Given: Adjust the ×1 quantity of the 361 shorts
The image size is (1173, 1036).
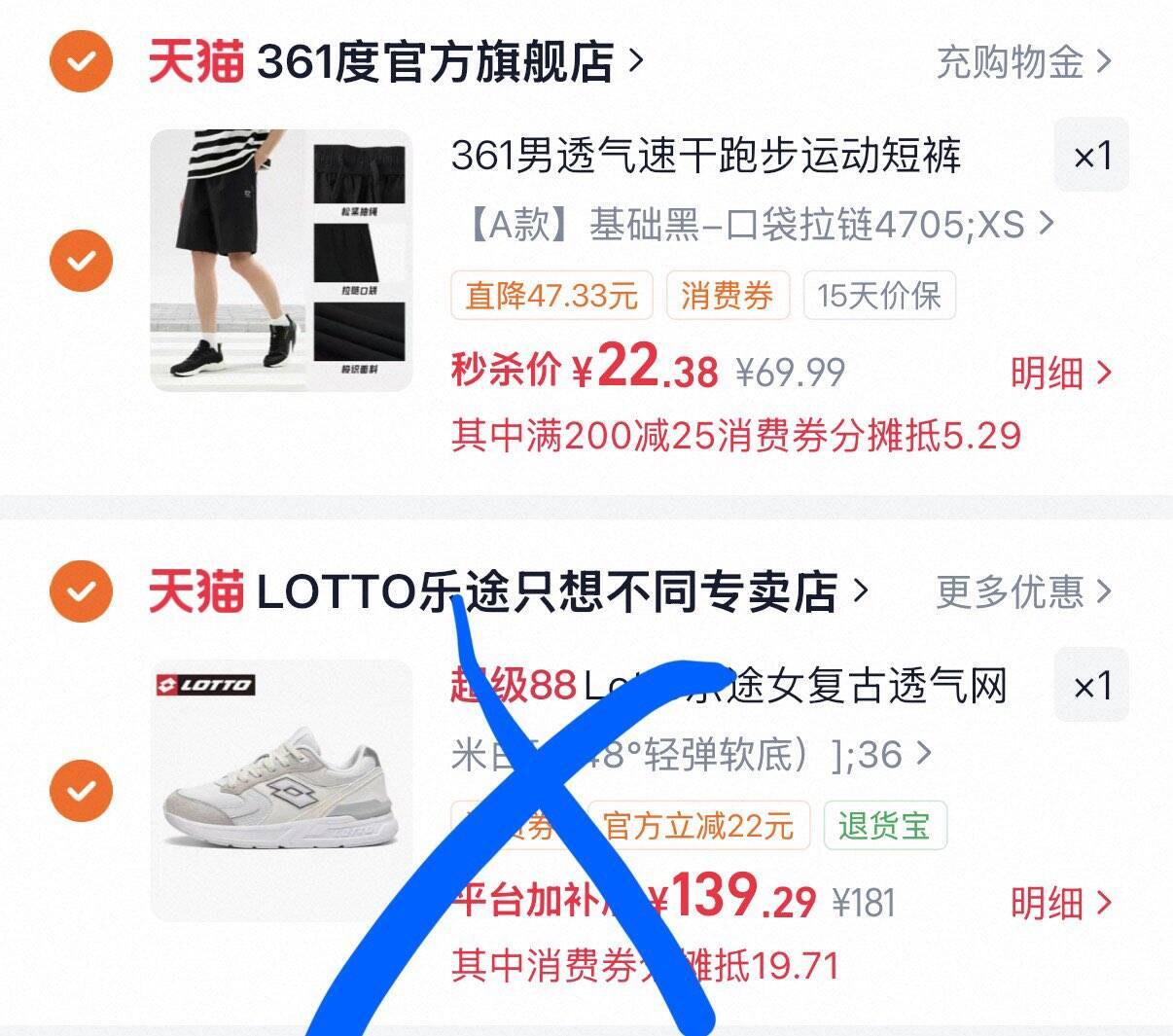Looking at the screenshot, I should coord(1091,156).
